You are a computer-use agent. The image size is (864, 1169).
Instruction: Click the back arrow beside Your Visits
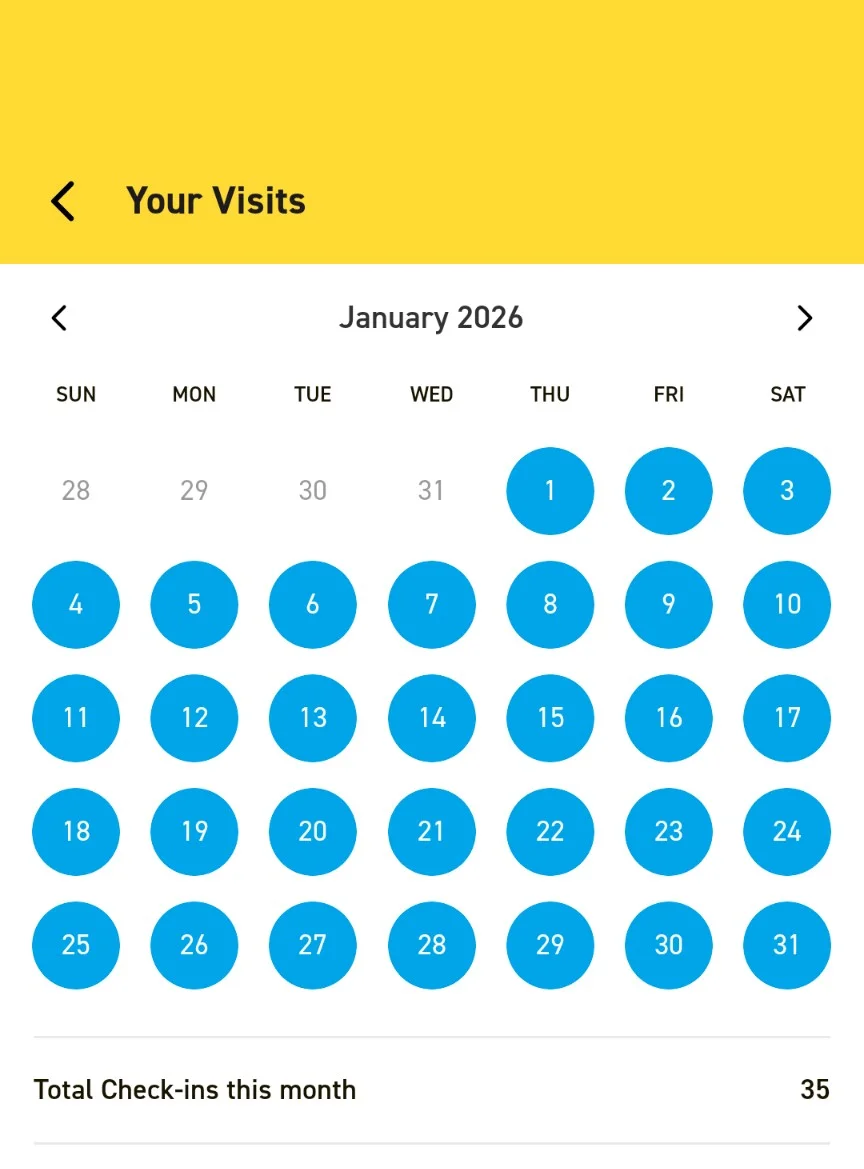(62, 200)
